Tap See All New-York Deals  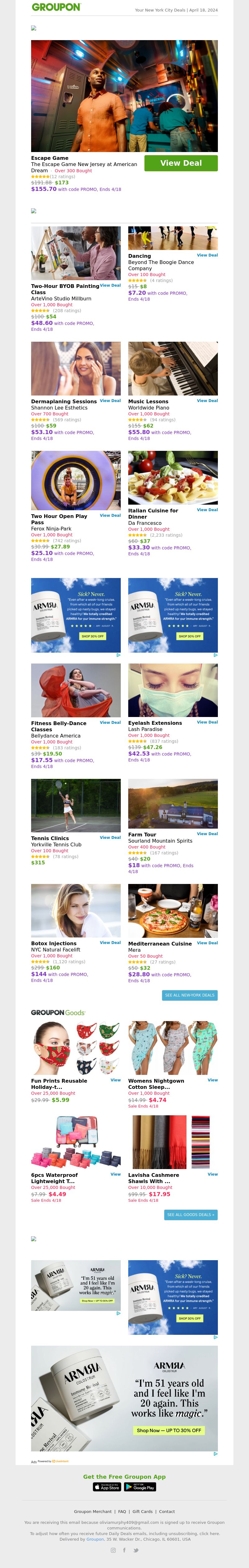[189, 995]
